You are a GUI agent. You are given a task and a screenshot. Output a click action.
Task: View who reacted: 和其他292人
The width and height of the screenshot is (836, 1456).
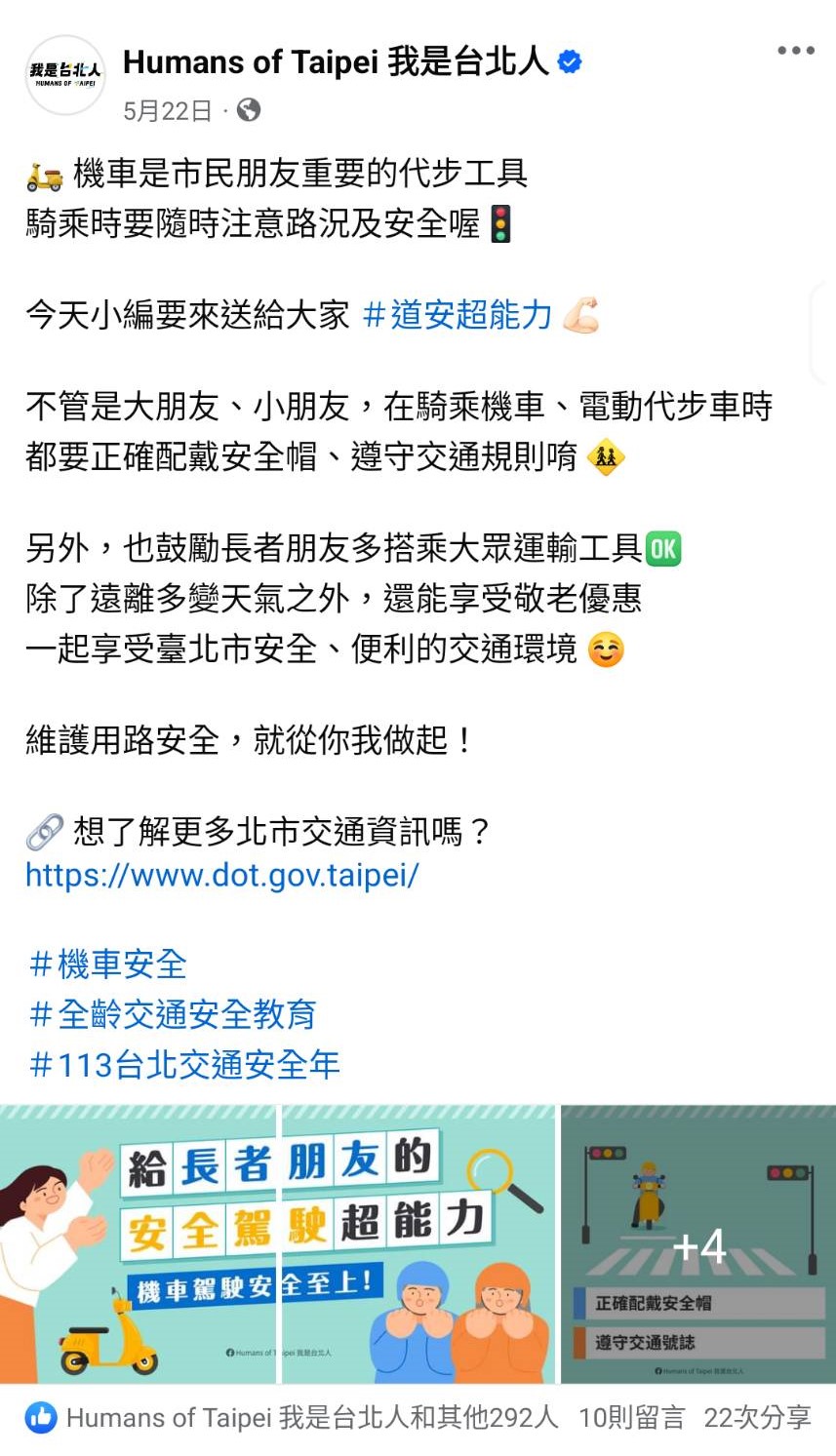click(310, 1417)
